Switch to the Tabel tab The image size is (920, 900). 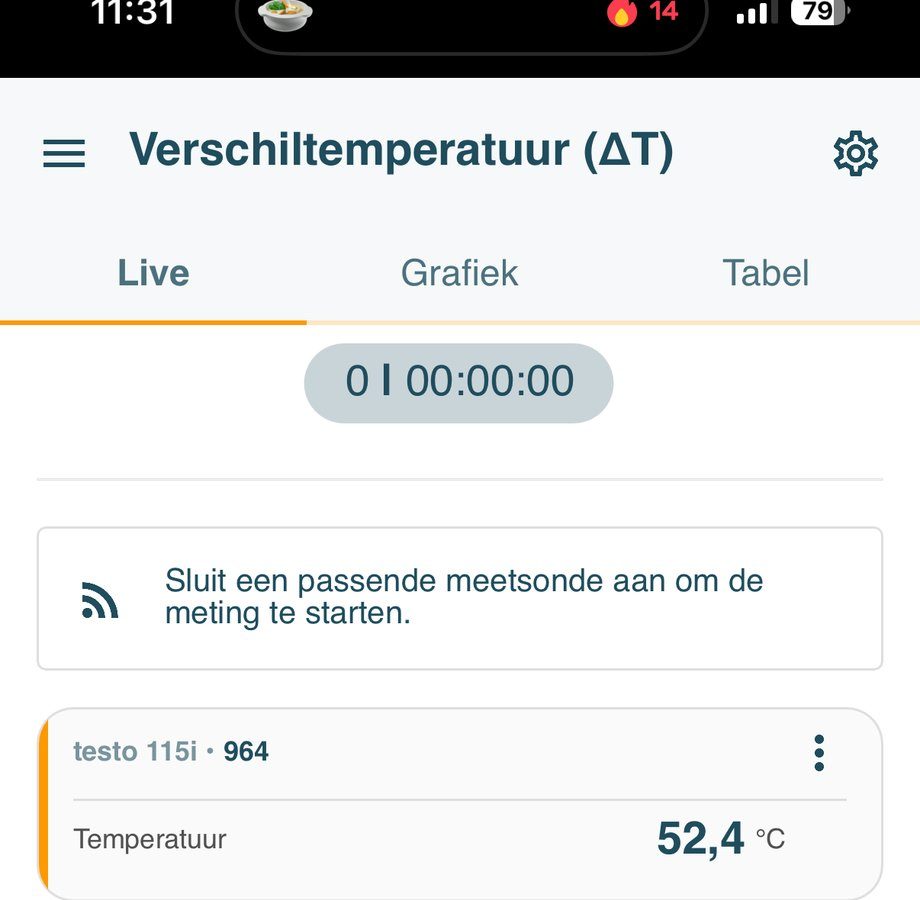[x=766, y=273]
